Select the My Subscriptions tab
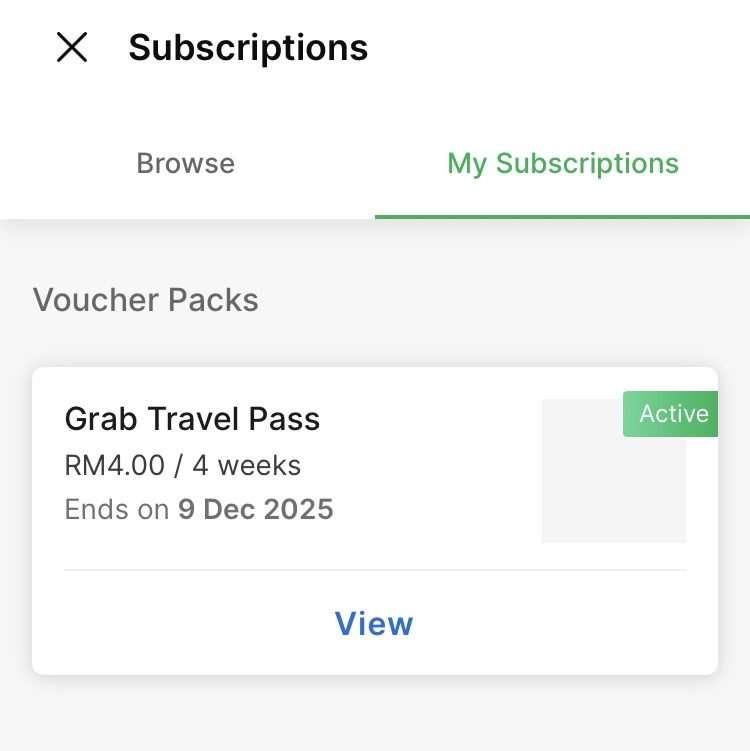This screenshot has width=750, height=751. tap(563, 164)
